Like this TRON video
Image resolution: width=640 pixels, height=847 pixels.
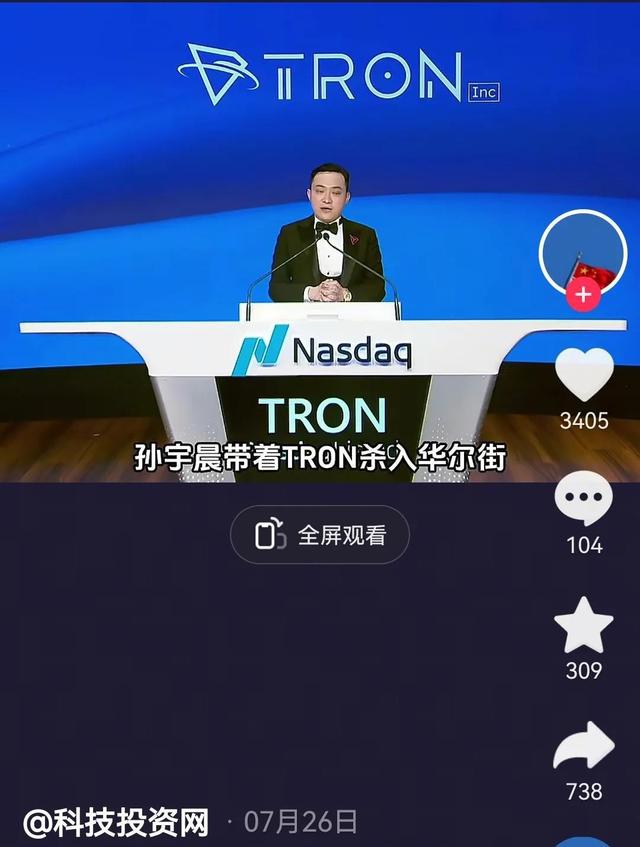point(584,374)
